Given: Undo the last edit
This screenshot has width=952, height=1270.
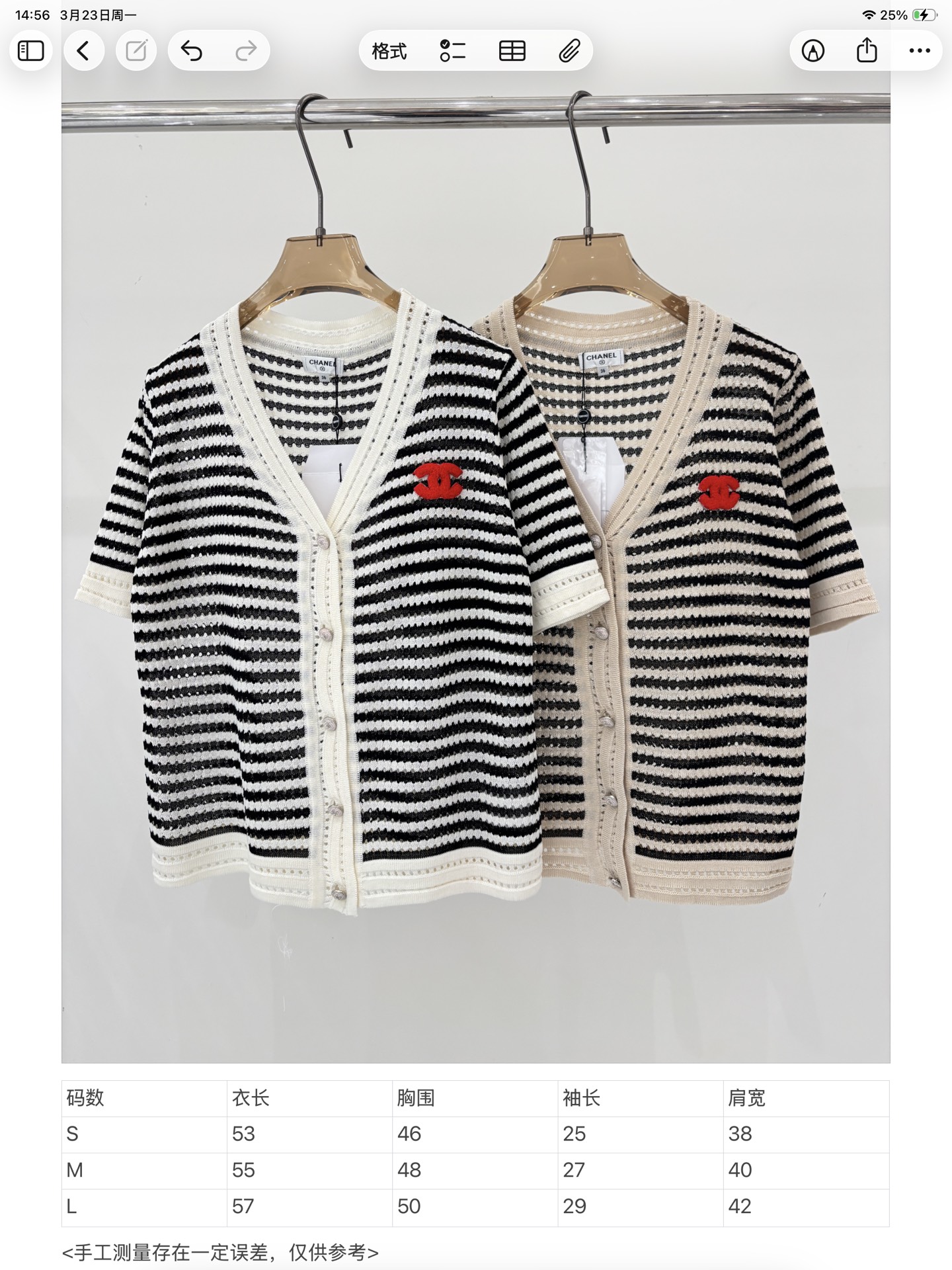Looking at the screenshot, I should (x=192, y=51).
